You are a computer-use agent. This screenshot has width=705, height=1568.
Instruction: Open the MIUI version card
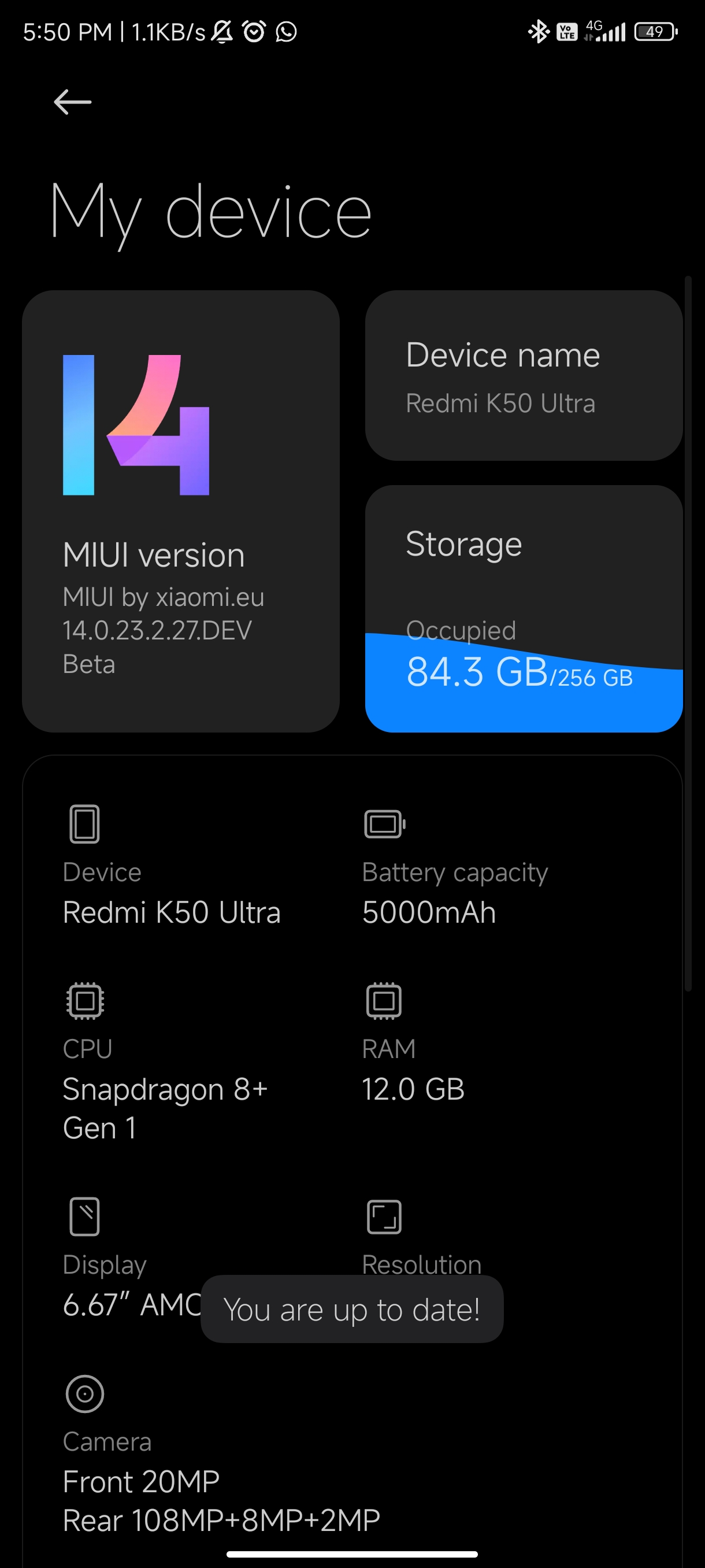coord(181,511)
